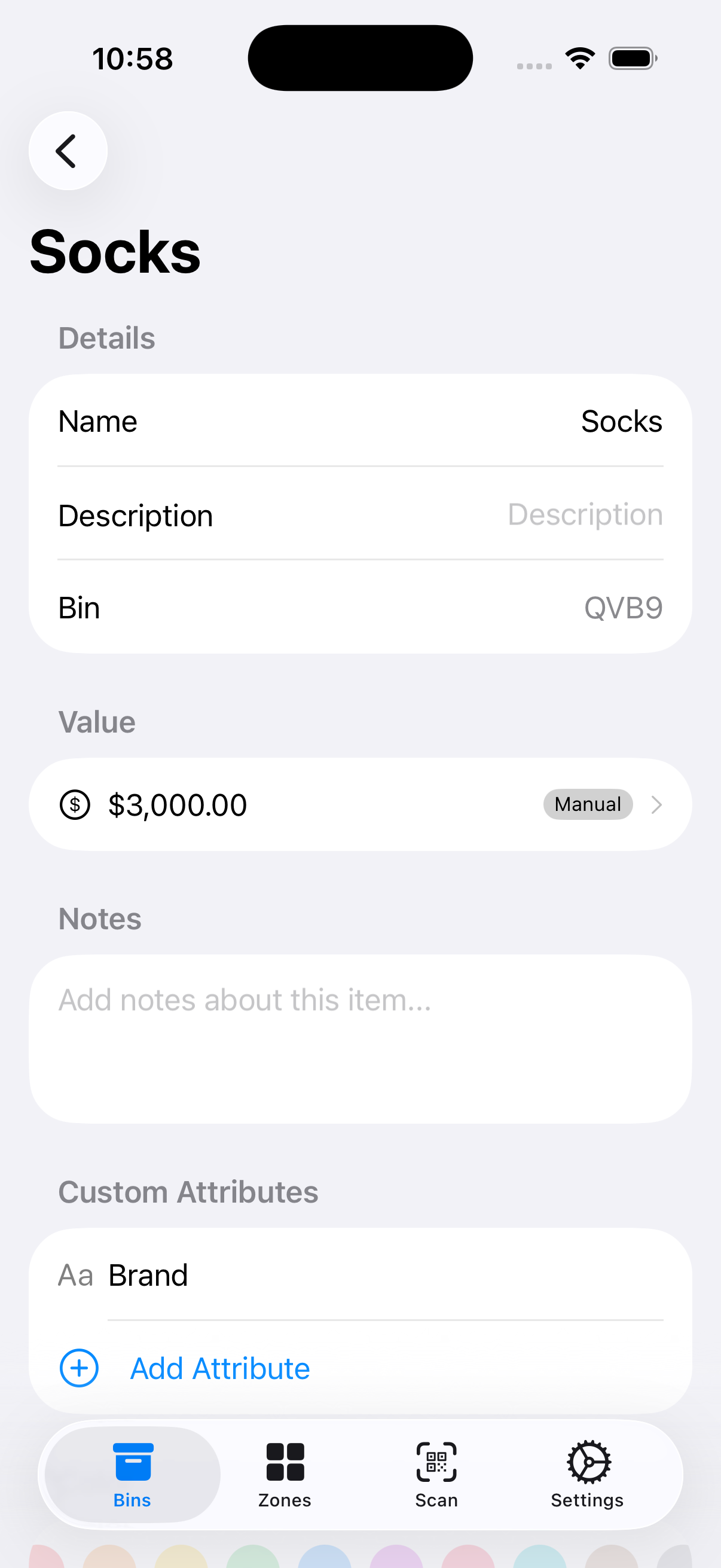
Task: Tap the Description input field
Action: [584, 515]
